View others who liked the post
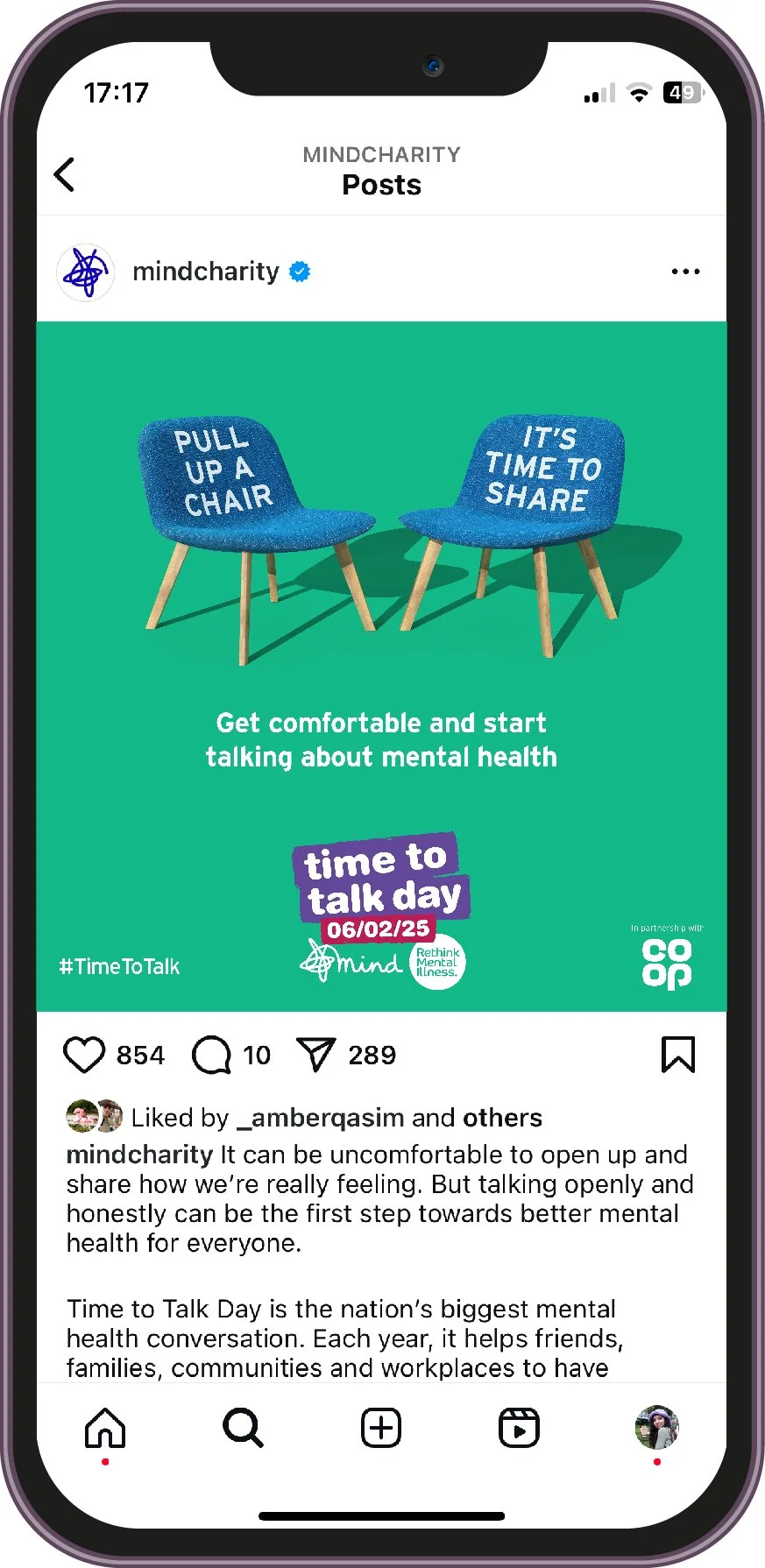This screenshot has width=765, height=1568. click(x=502, y=1118)
